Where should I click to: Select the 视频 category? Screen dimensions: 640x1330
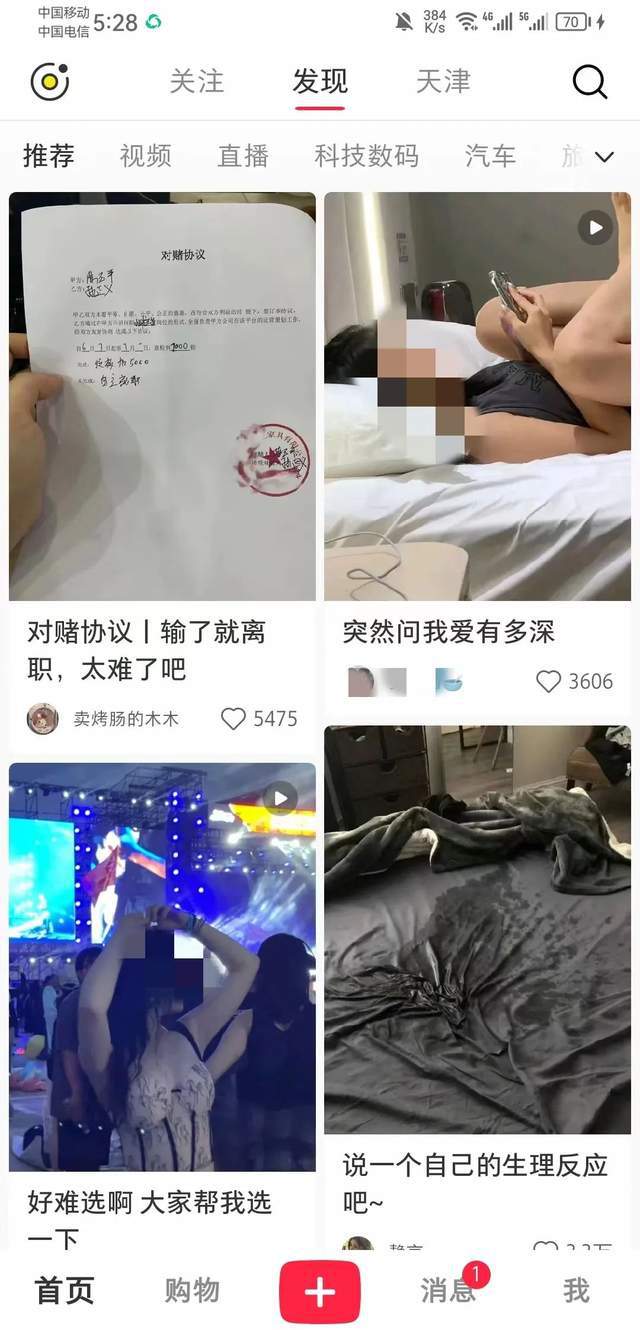point(146,156)
